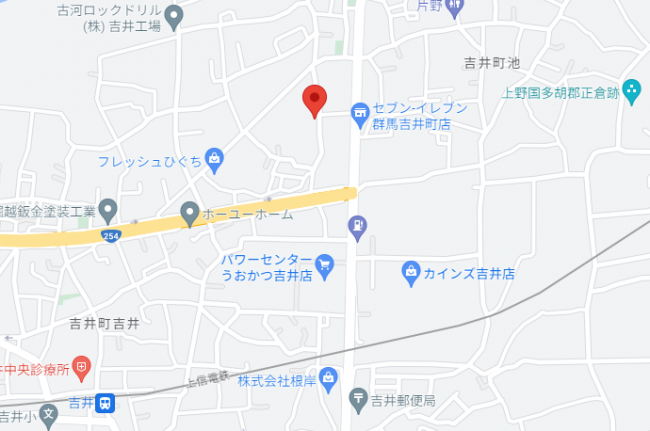Open the 株式会社根岸 marker
The height and width of the screenshot is (431, 650).
click(x=330, y=377)
